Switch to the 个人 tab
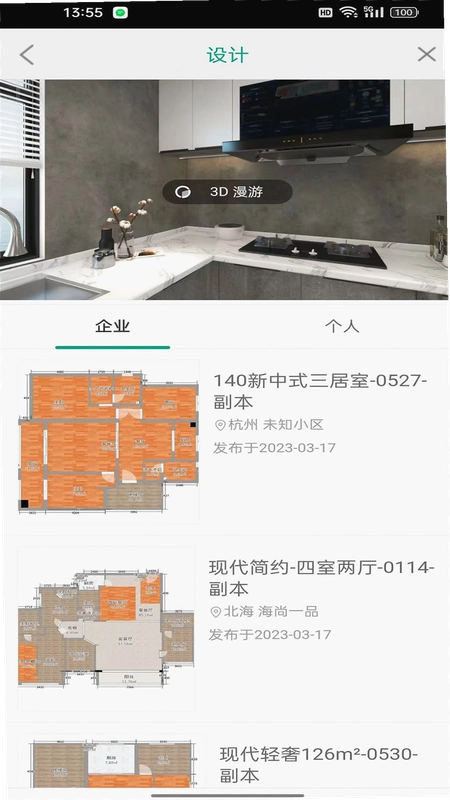The width and height of the screenshot is (450, 800). (342, 327)
